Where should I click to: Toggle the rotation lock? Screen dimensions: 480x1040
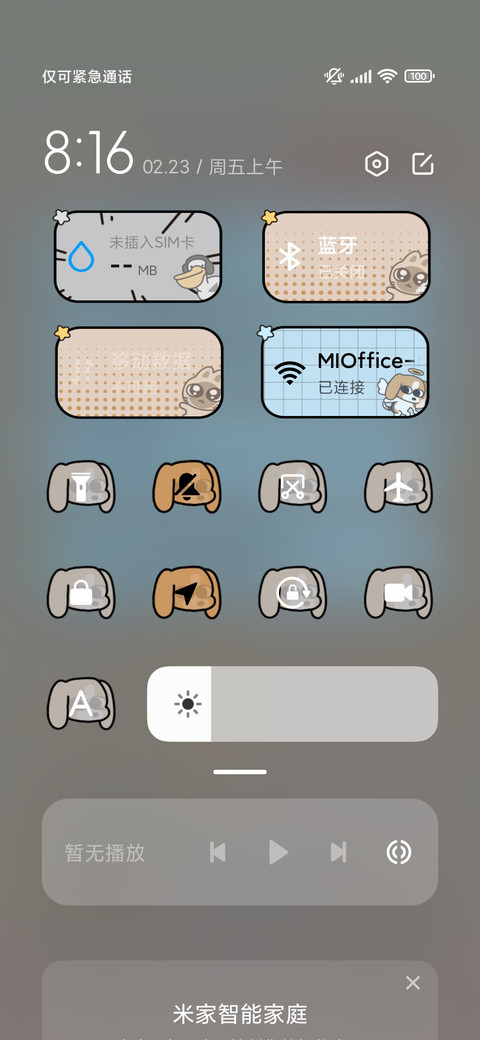click(292, 593)
